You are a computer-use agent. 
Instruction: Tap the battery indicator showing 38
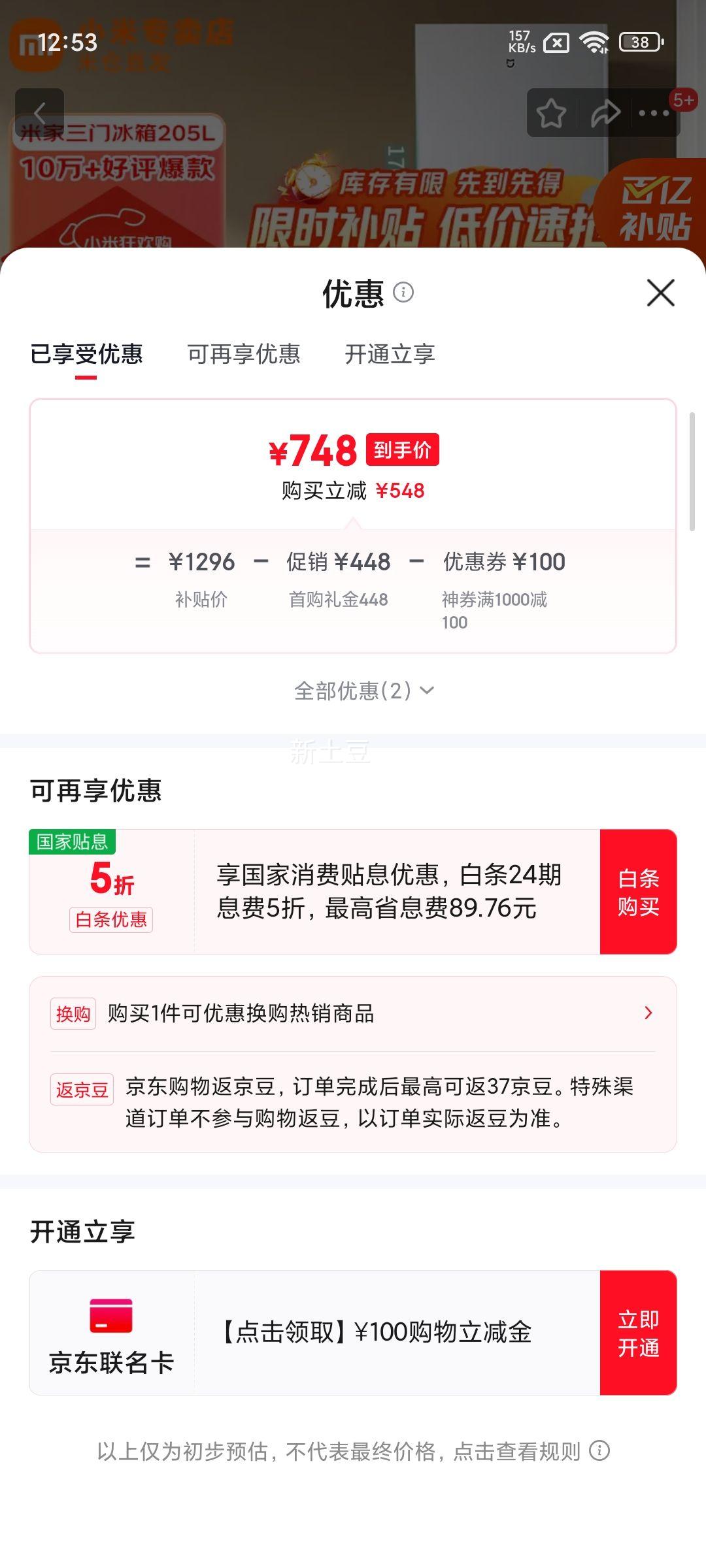coord(639,42)
